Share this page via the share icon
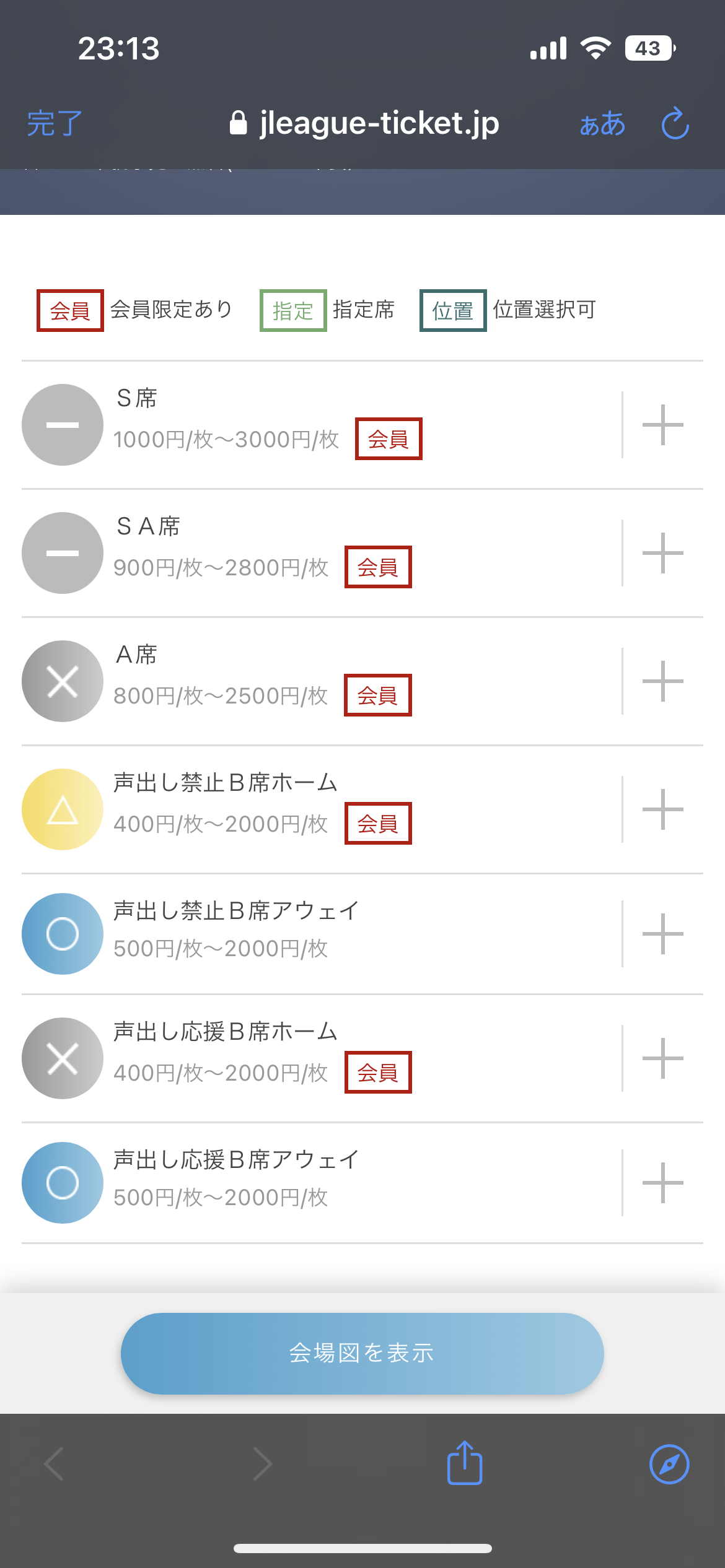725x1568 pixels. pos(465,1463)
